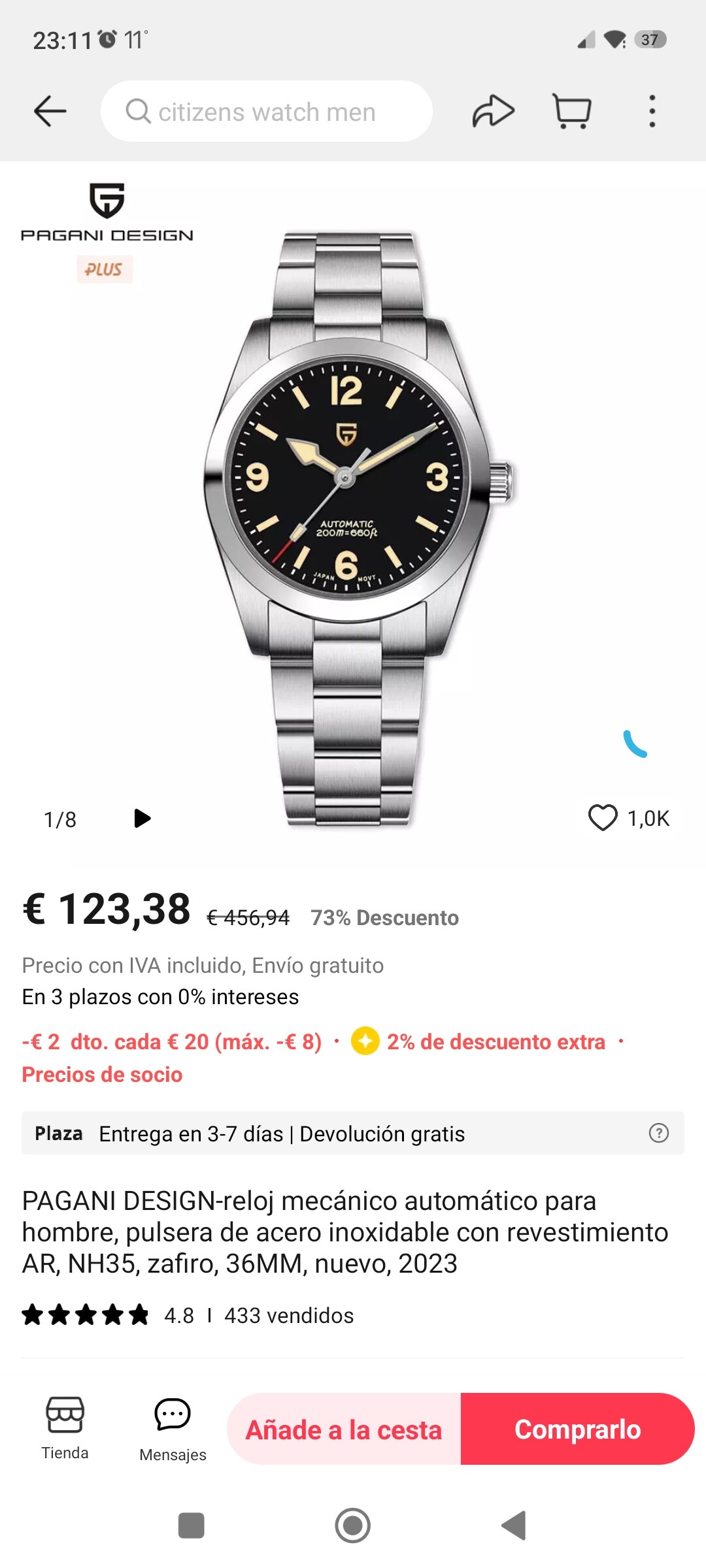Play the product video
The image size is (706, 1568).
point(142,818)
